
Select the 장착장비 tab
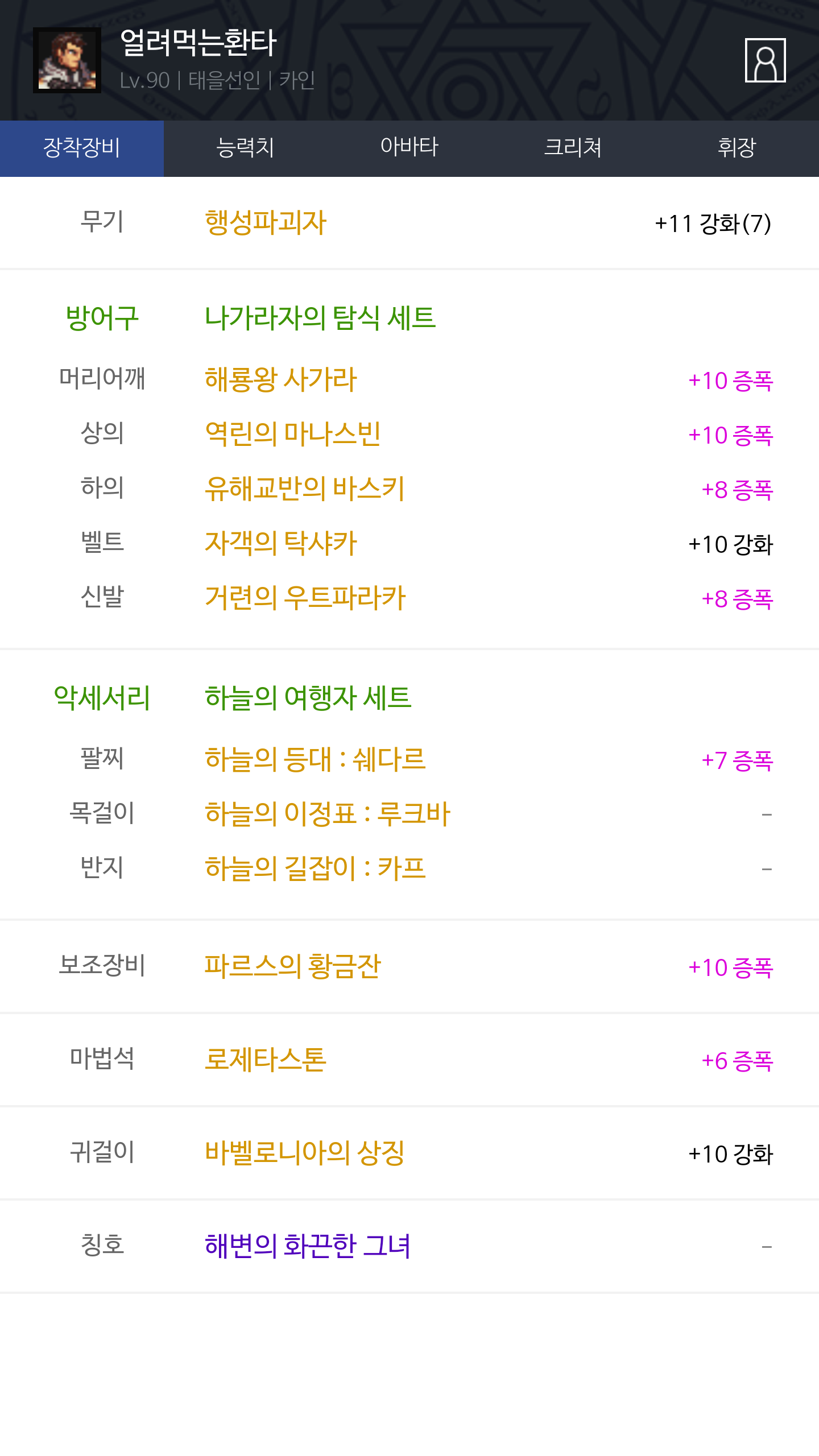tap(82, 148)
